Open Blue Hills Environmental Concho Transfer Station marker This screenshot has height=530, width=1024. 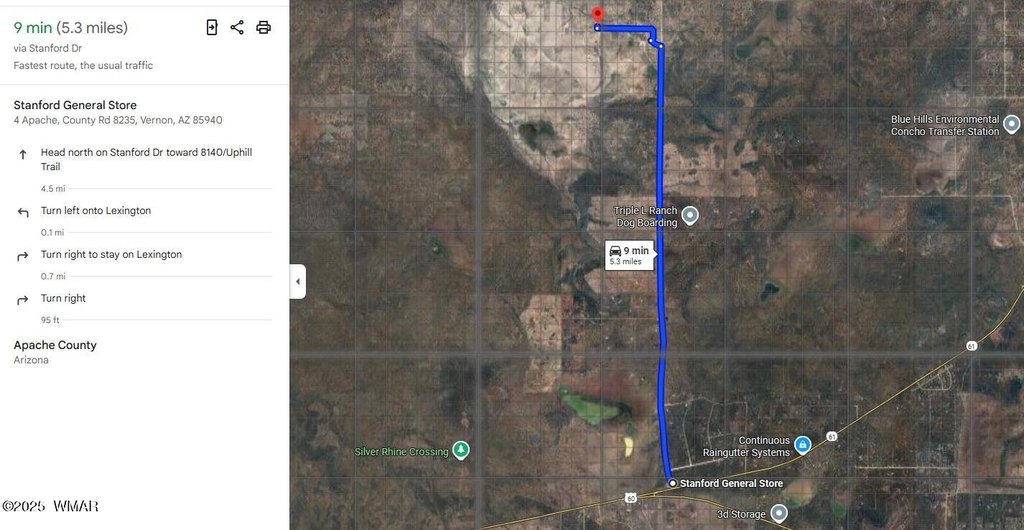[1011, 124]
